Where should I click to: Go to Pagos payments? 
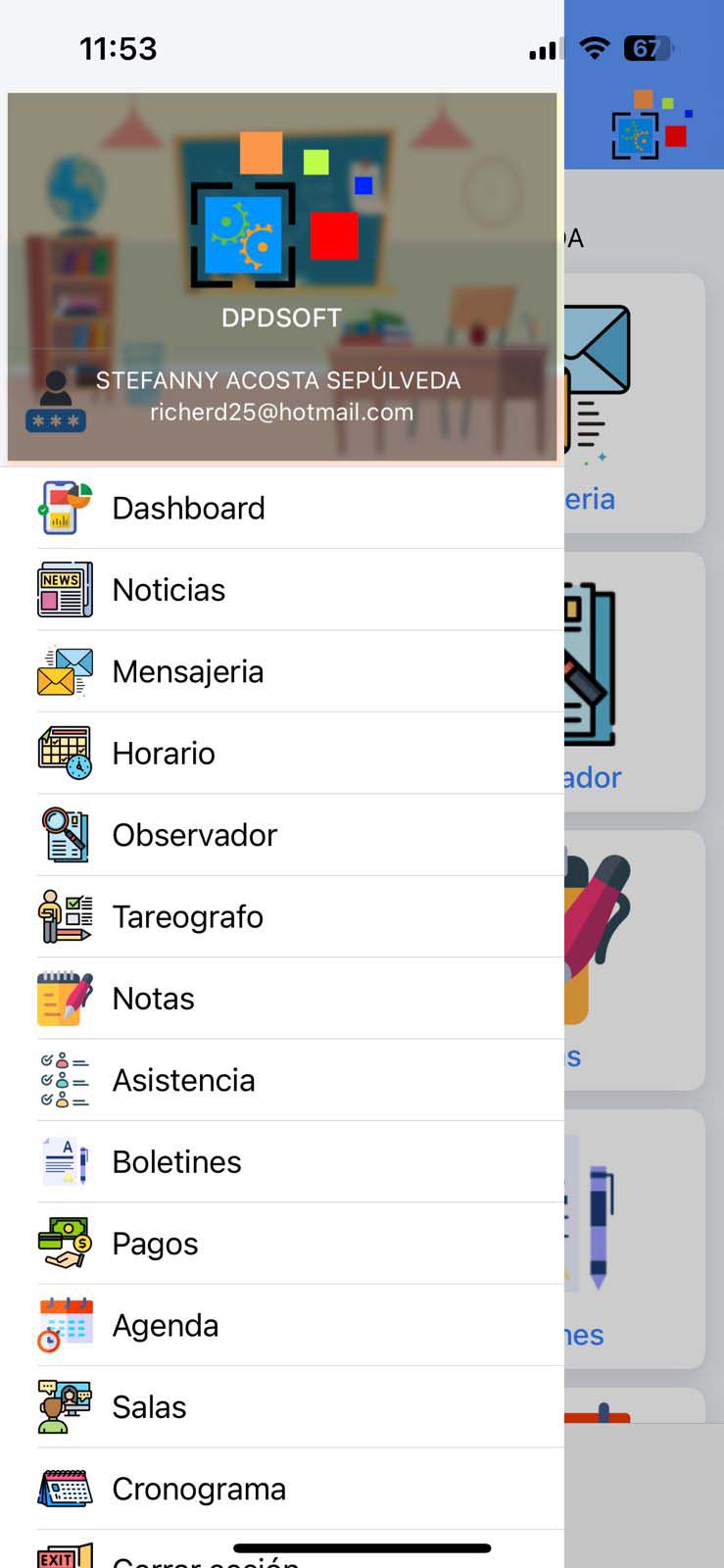click(x=282, y=1243)
